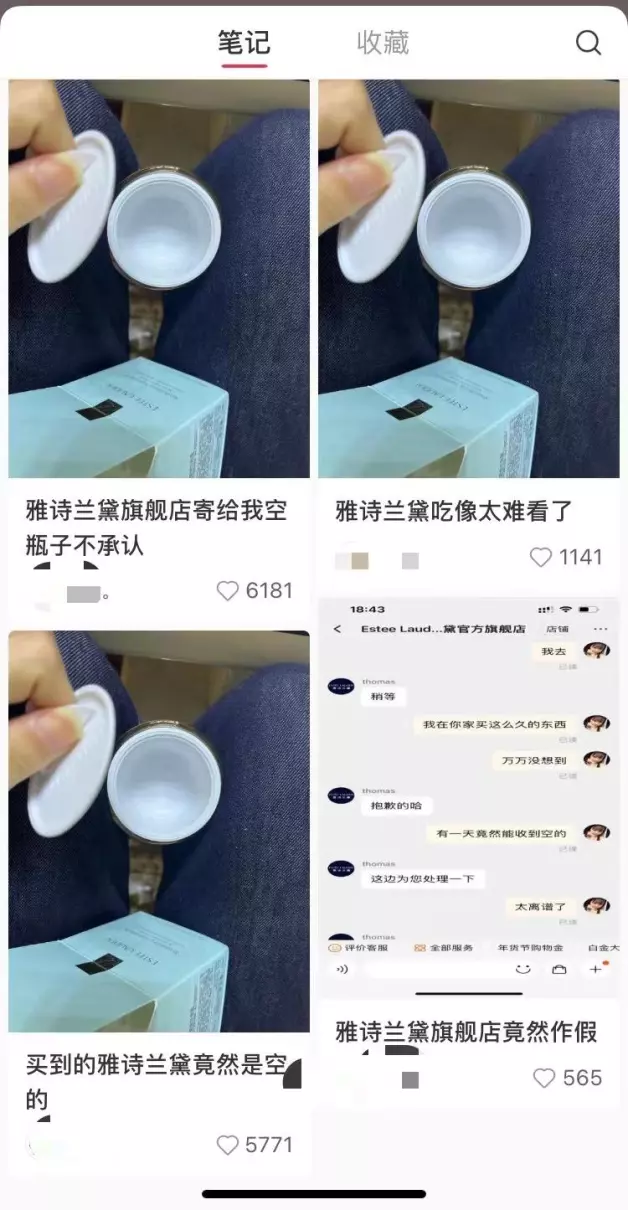Open note 雅诗兰黛旗舰店竟然作假
Image resolution: width=628 pixels, height=1210 pixels.
click(466, 1033)
